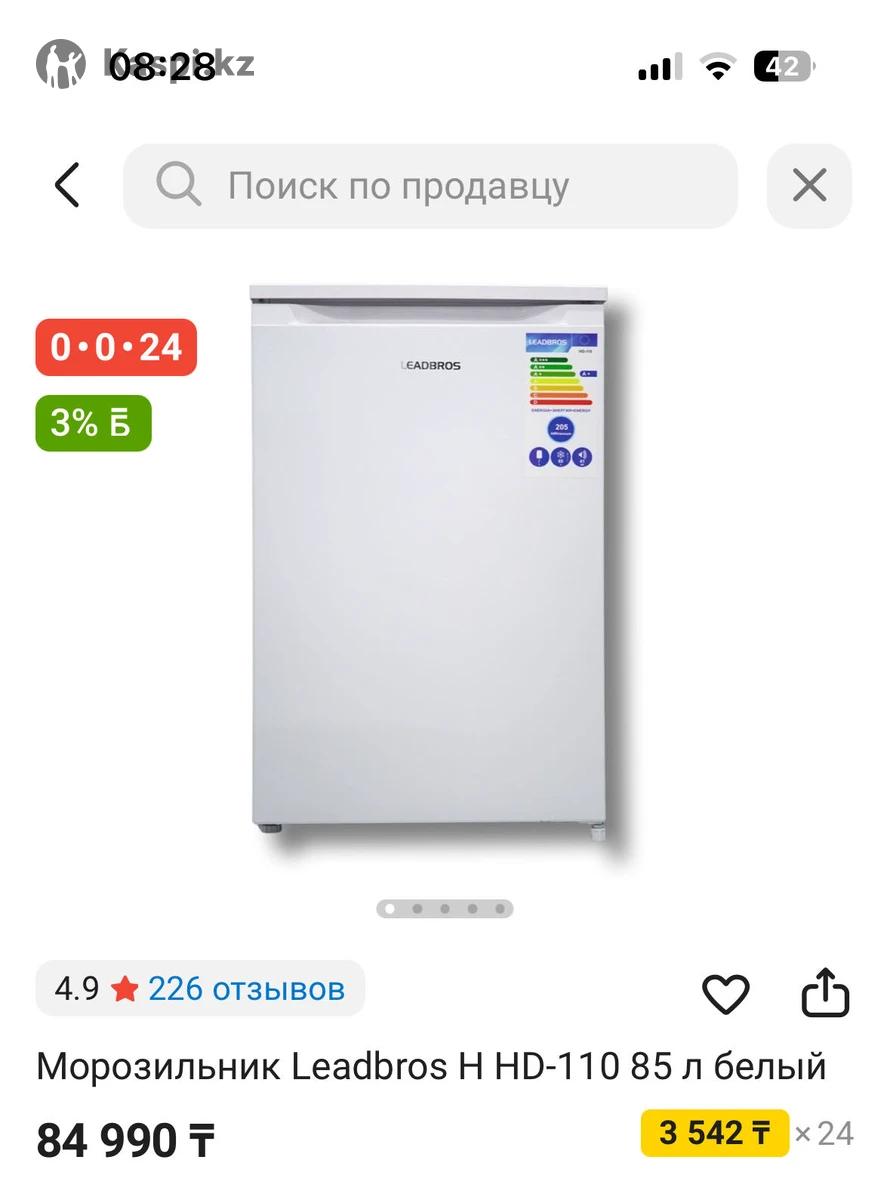Tap the seller search field
This screenshot has width=890, height=1200.
click(430, 186)
